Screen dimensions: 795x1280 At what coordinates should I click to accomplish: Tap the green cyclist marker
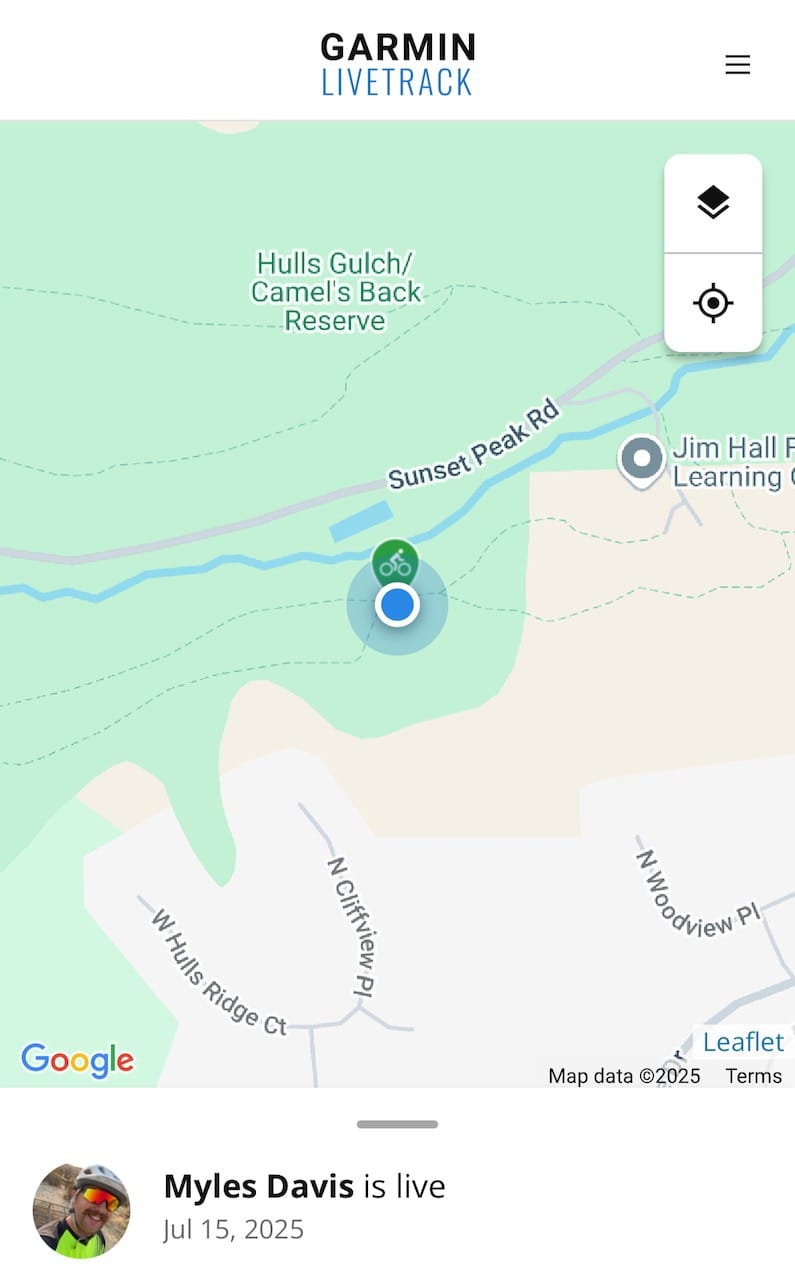pyautogui.click(x=396, y=564)
